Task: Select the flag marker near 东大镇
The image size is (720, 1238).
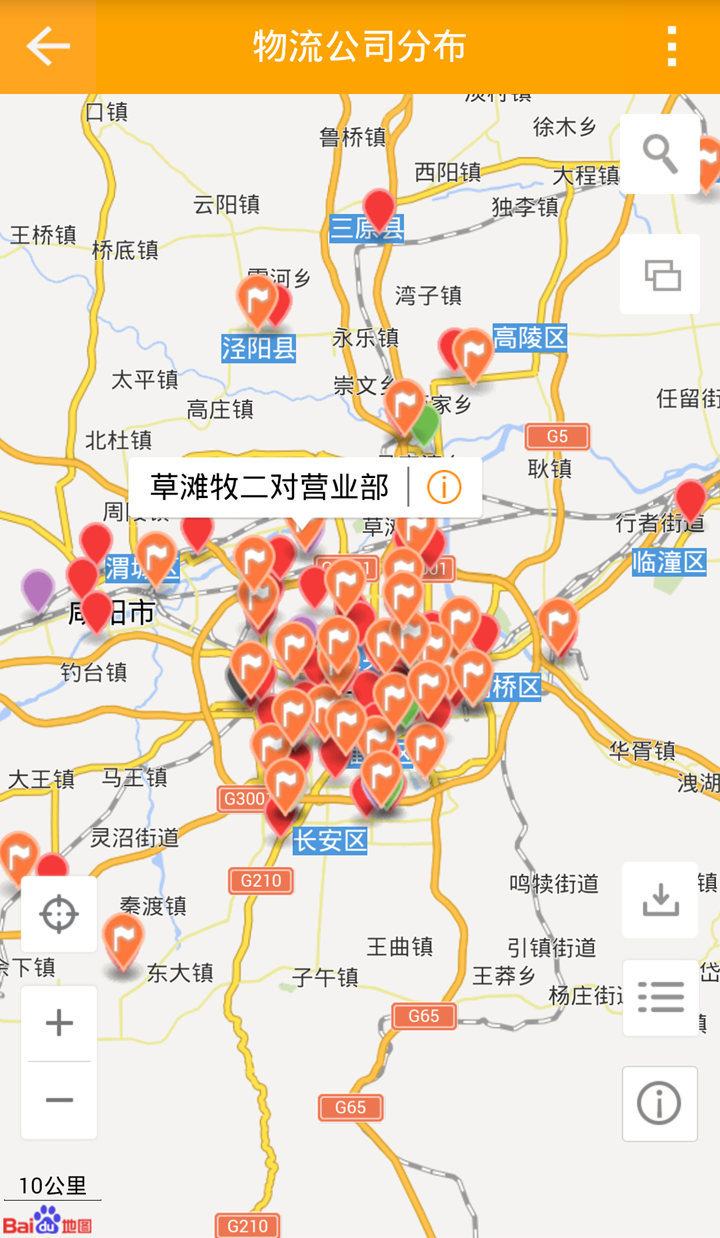Action: [123, 939]
